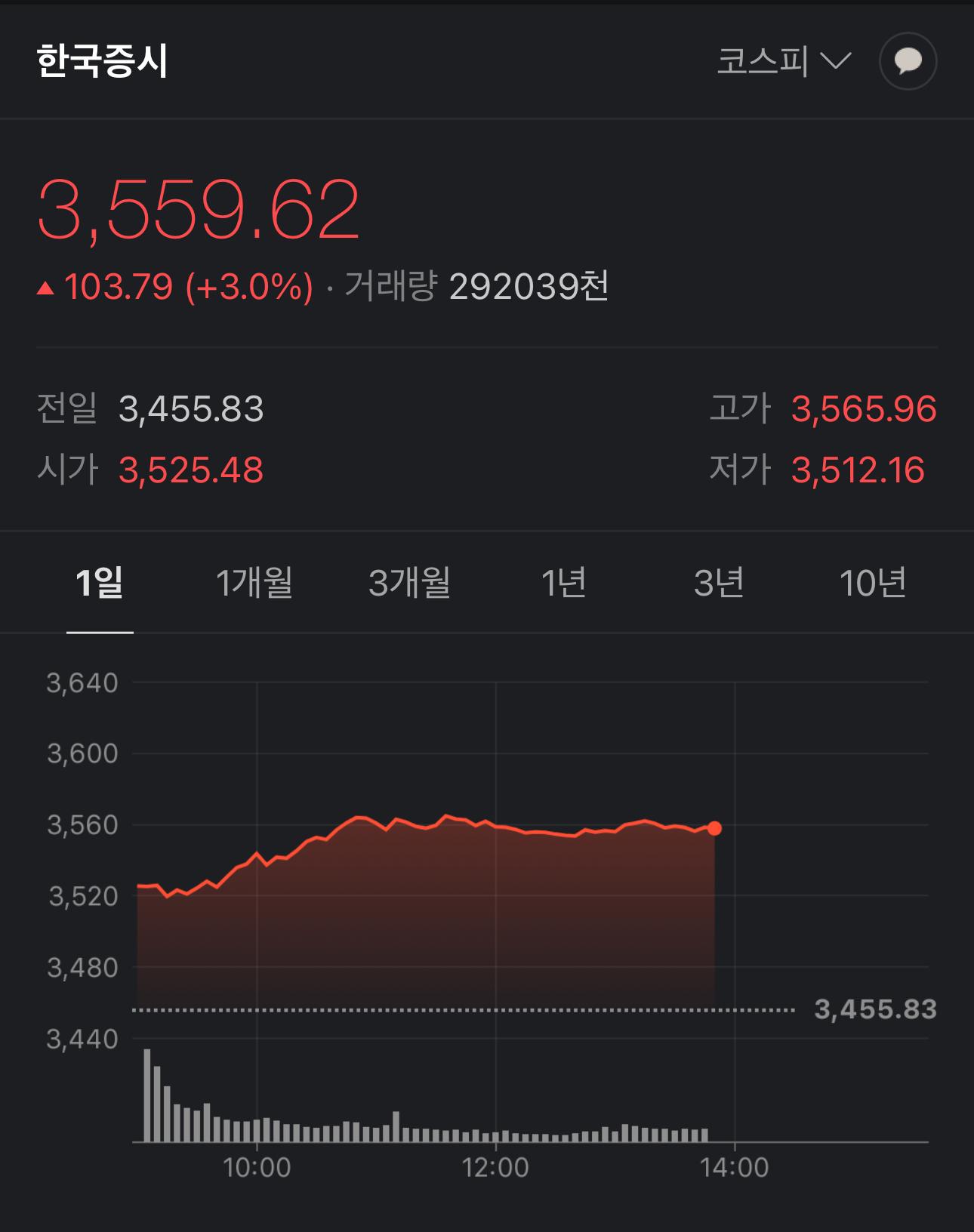Reselect the 1일 chart tab

(x=100, y=583)
